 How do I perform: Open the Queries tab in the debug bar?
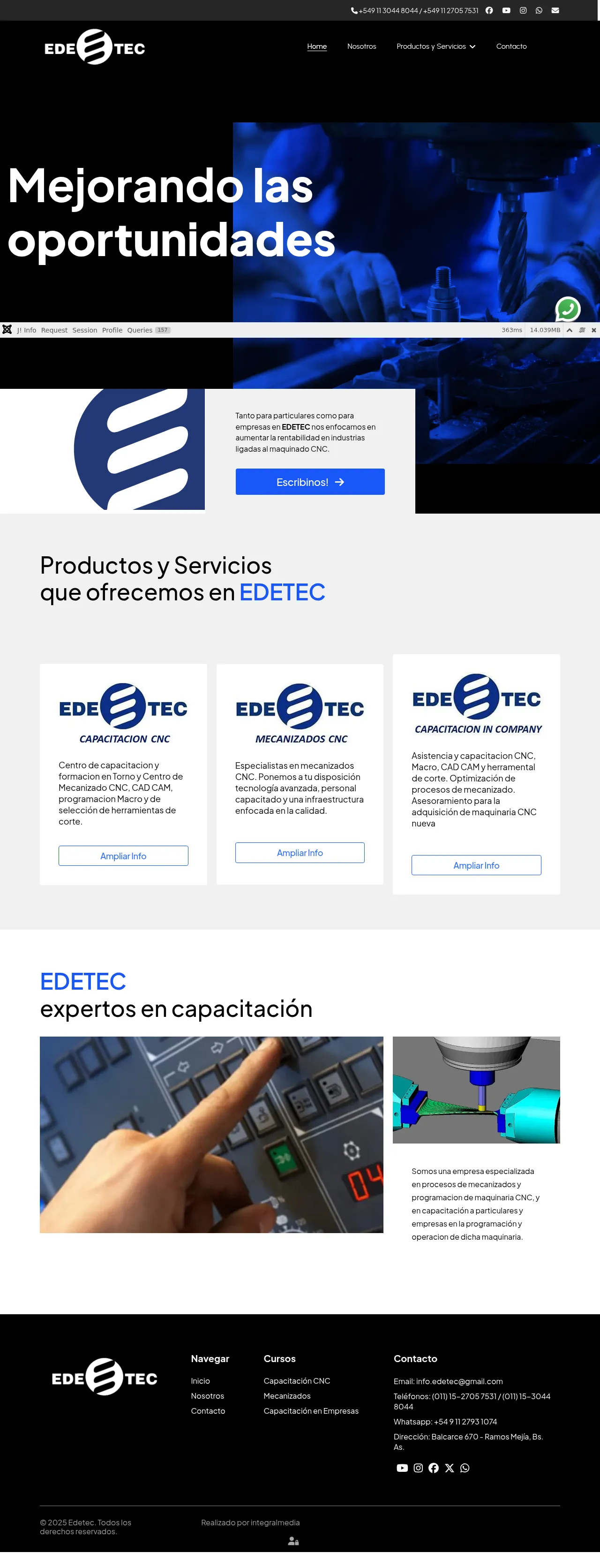pos(140,330)
